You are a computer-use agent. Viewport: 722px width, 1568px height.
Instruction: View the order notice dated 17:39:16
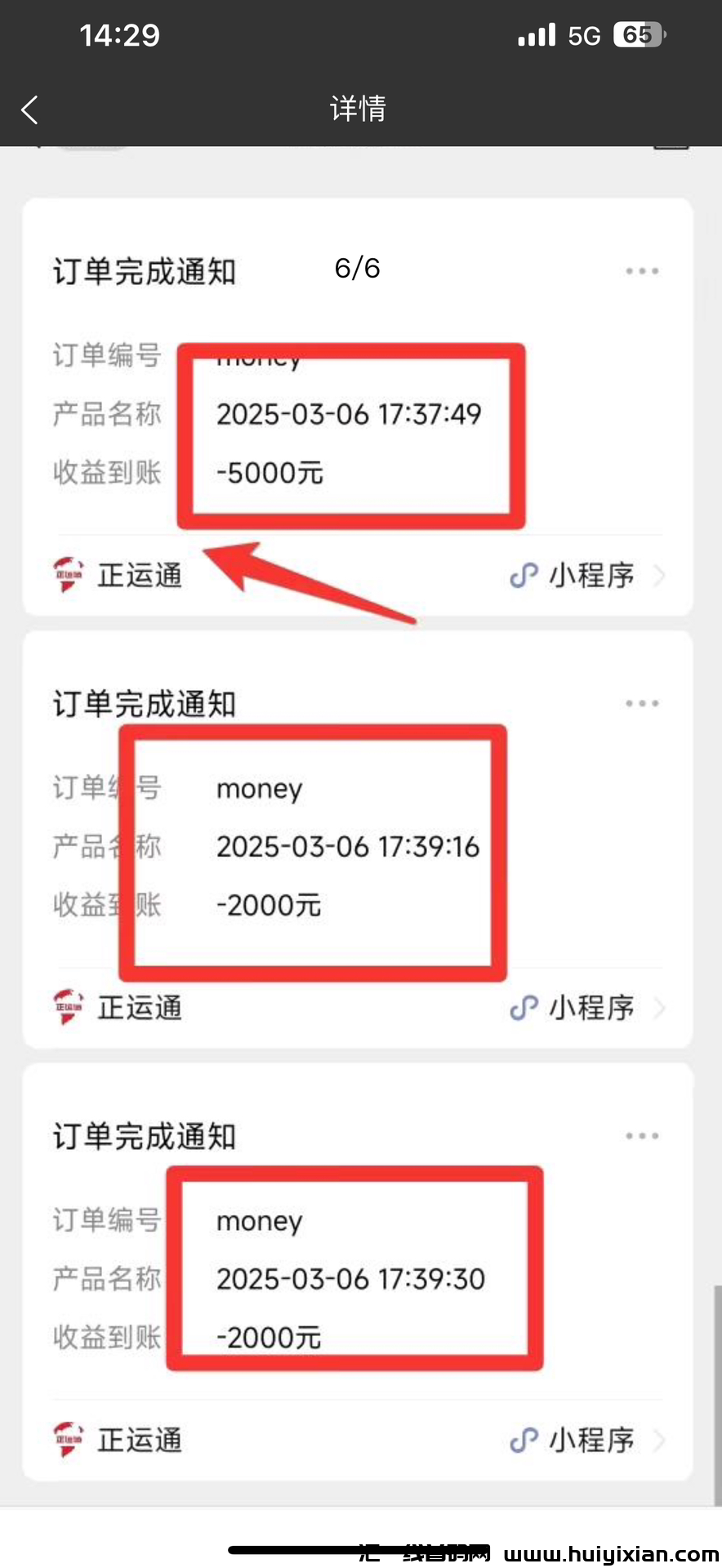[x=347, y=847]
